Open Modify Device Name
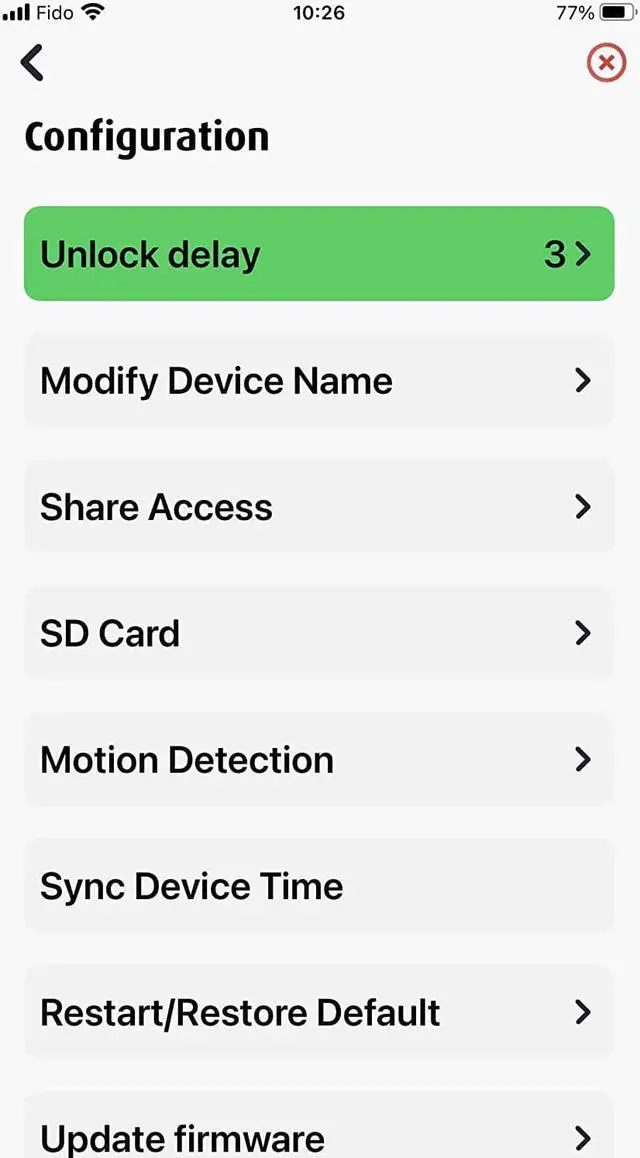 tap(319, 381)
